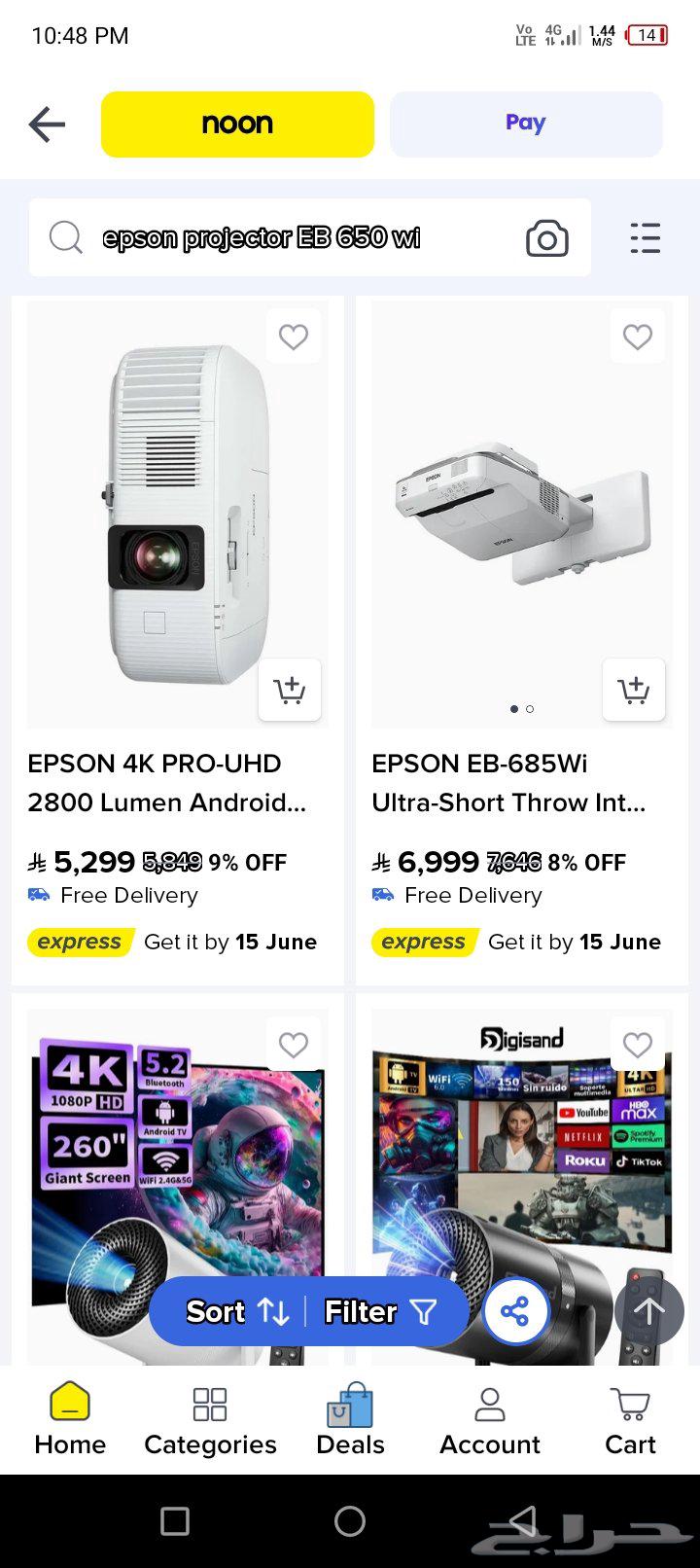Select the image filter icon beside camera
The image size is (700, 1568).
click(645, 237)
